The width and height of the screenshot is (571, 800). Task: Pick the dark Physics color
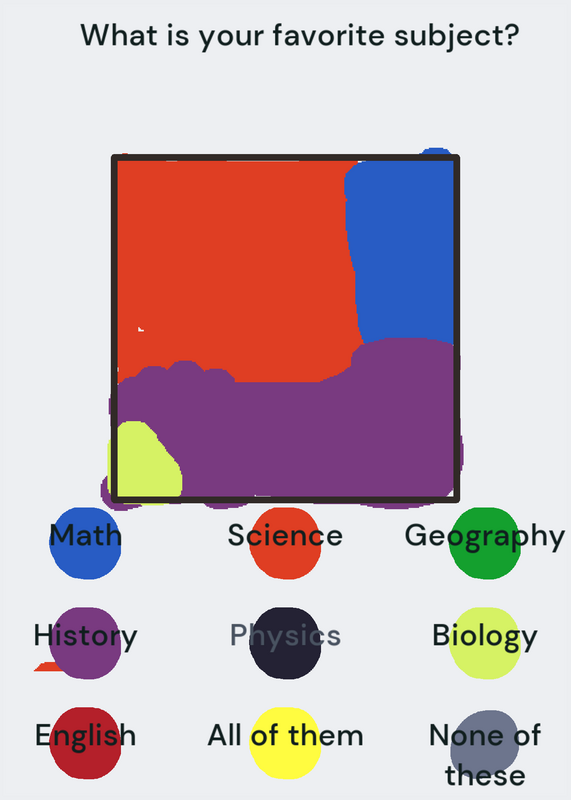[285, 643]
